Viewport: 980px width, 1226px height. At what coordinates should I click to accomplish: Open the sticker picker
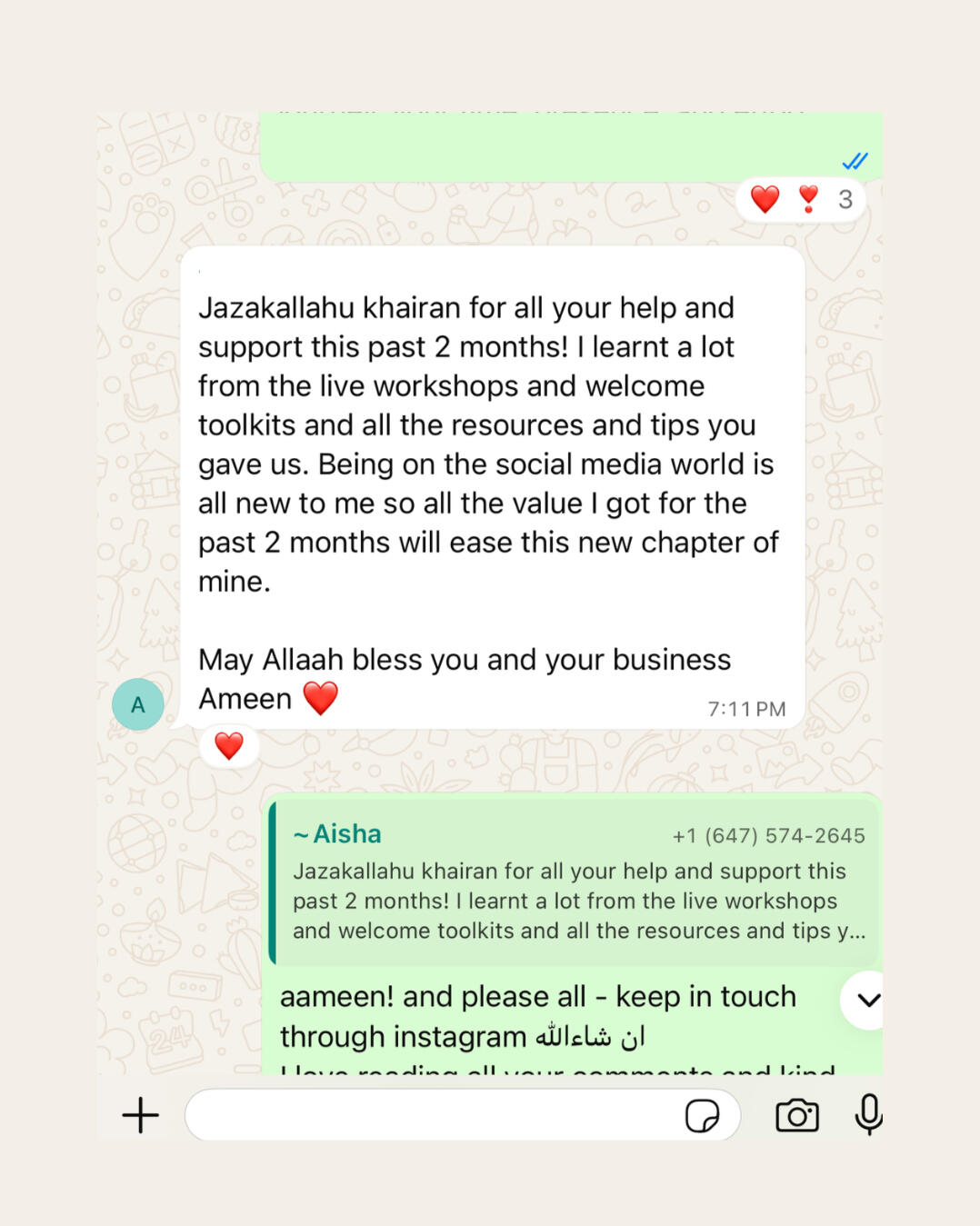[x=702, y=1115]
